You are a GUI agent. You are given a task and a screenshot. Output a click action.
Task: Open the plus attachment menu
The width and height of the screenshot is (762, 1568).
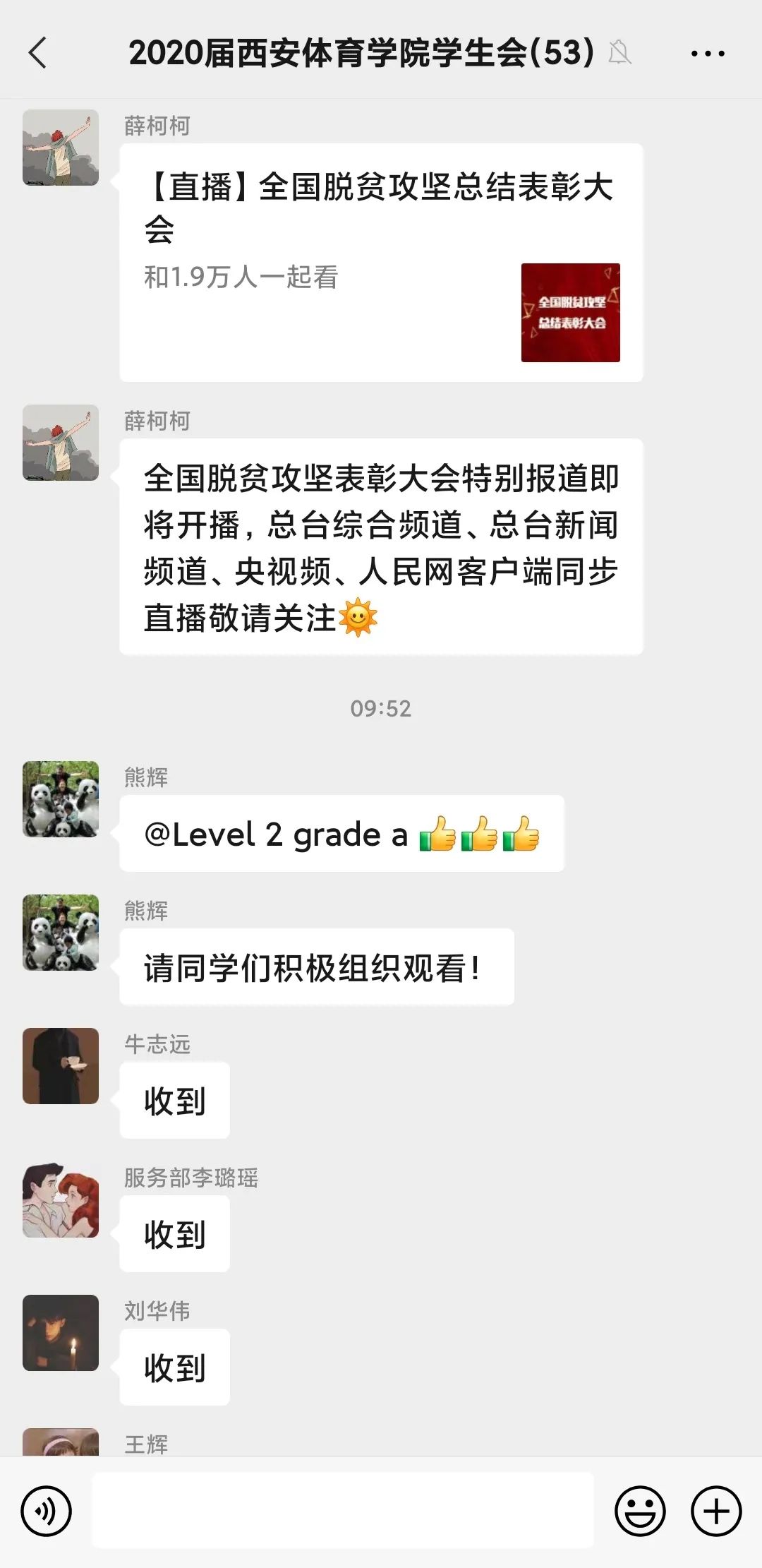[715, 1511]
